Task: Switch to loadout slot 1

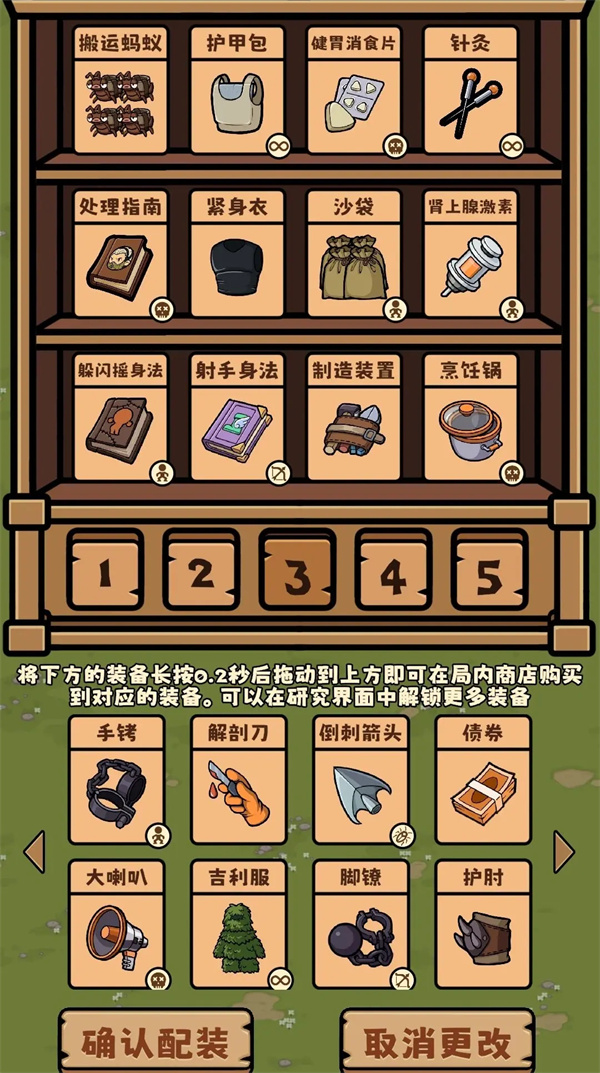Action: [104, 573]
